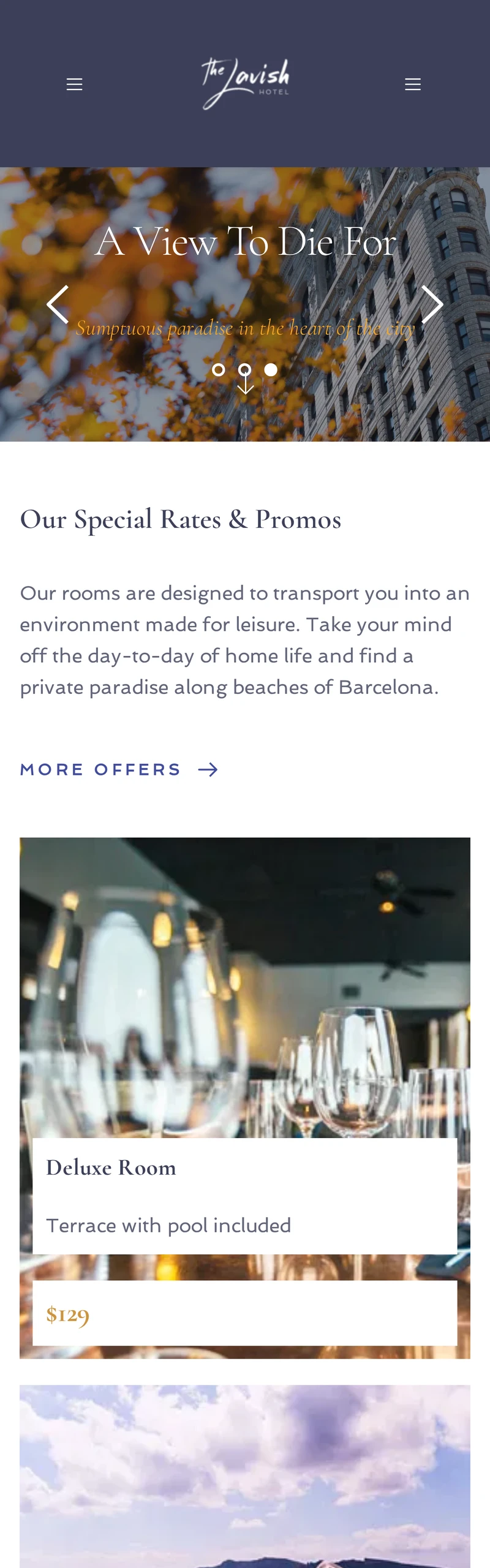Jump to the first slide dot
The width and height of the screenshot is (490, 1568).
pos(218,370)
